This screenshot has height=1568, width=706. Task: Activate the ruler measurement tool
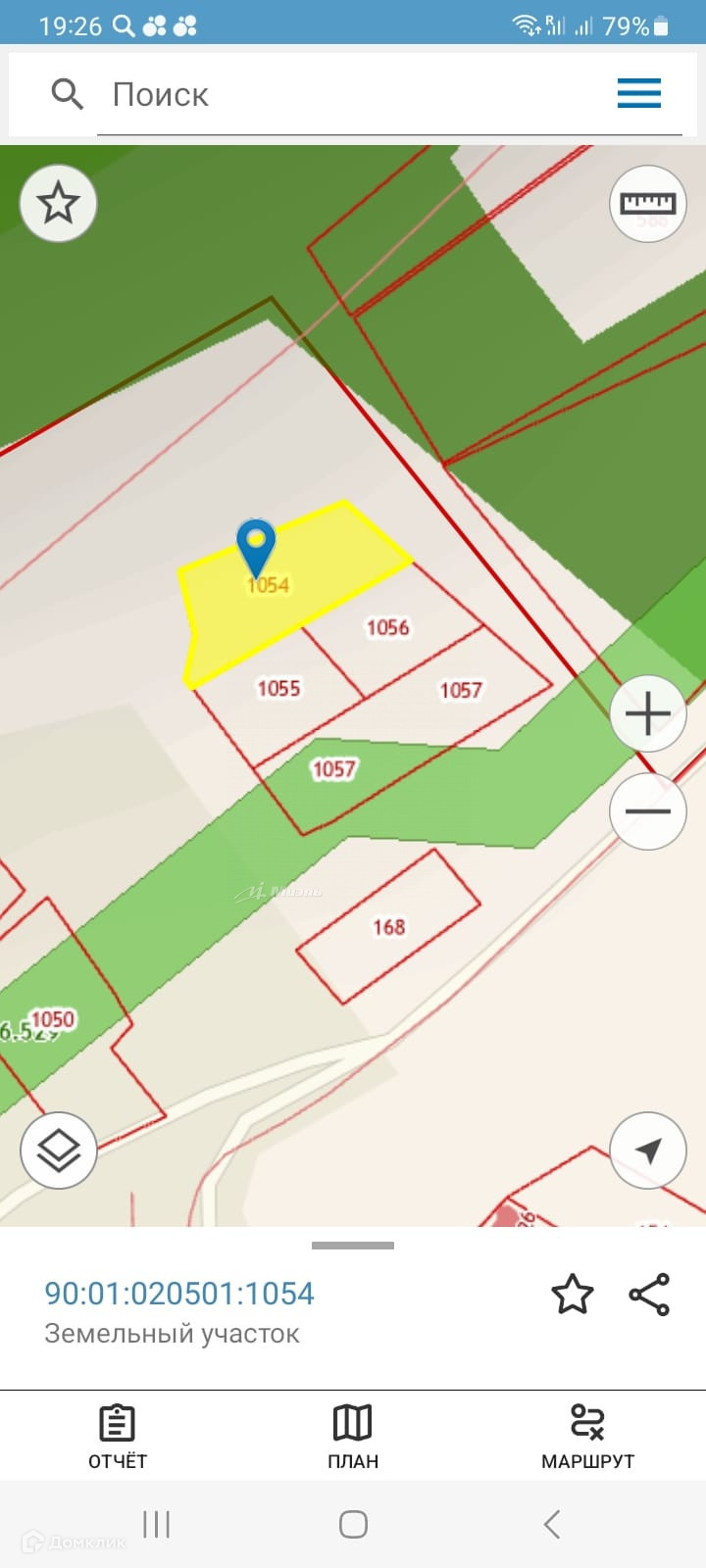pyautogui.click(x=647, y=204)
